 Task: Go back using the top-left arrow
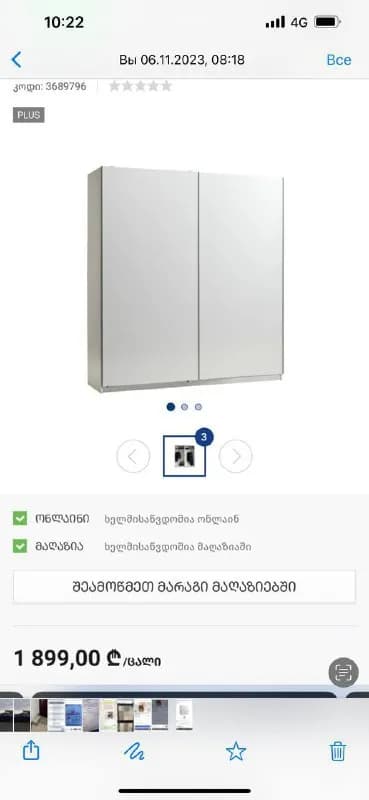16,60
